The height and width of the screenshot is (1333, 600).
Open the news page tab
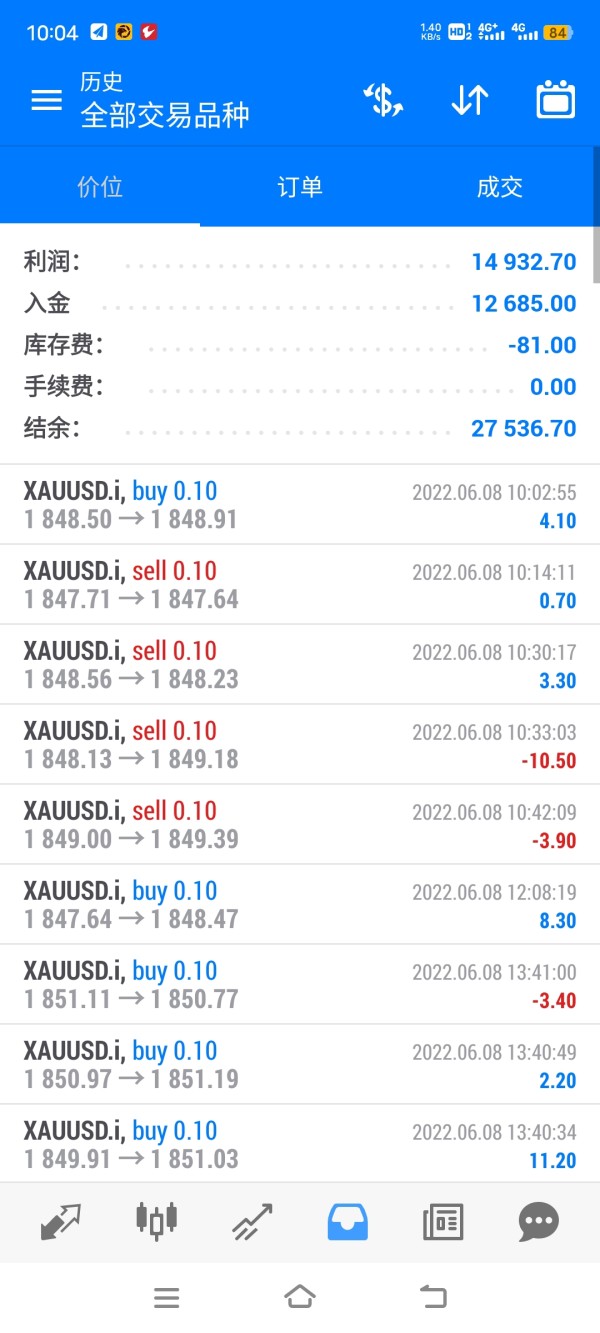click(x=443, y=1221)
